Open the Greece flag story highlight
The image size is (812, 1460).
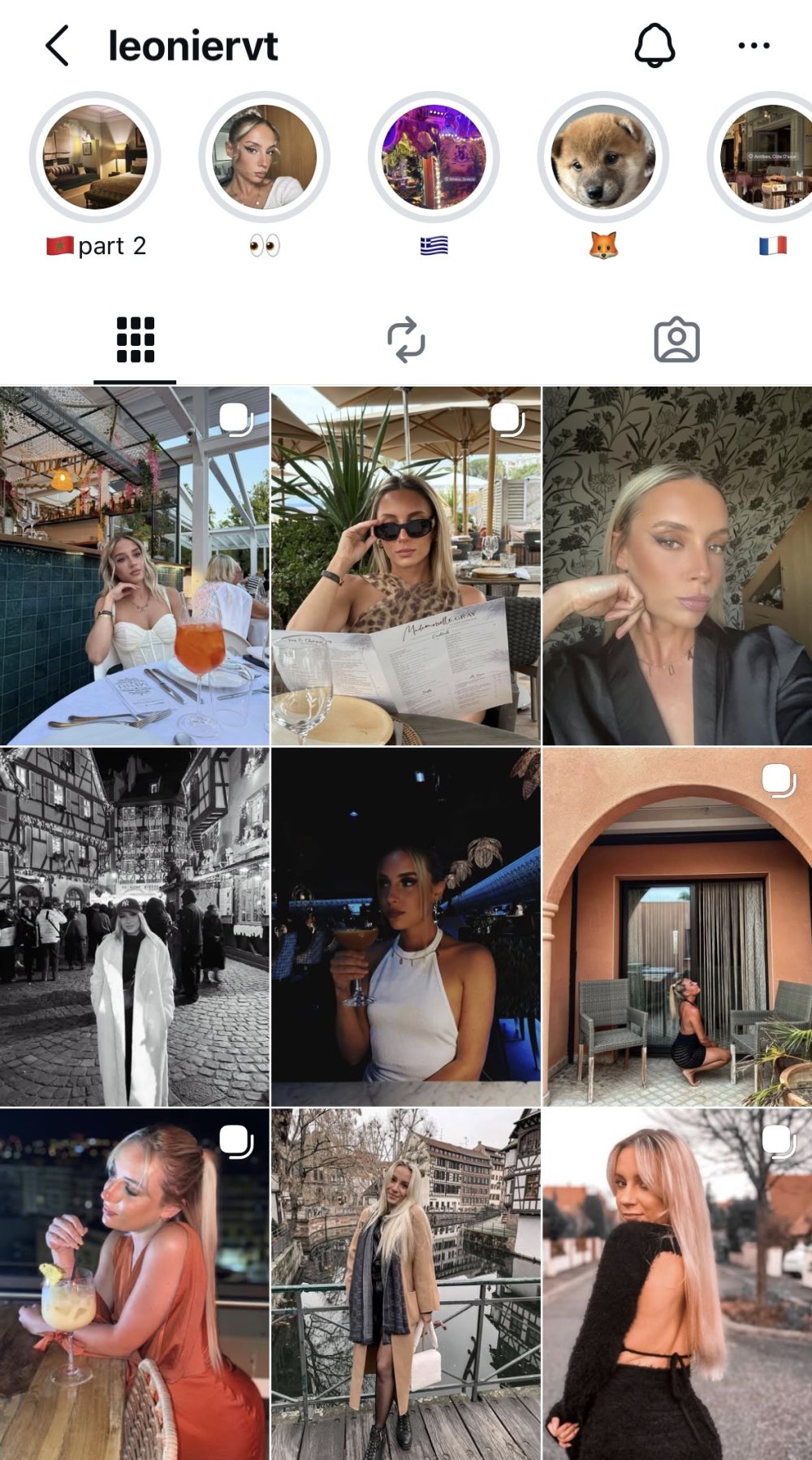coord(434,157)
